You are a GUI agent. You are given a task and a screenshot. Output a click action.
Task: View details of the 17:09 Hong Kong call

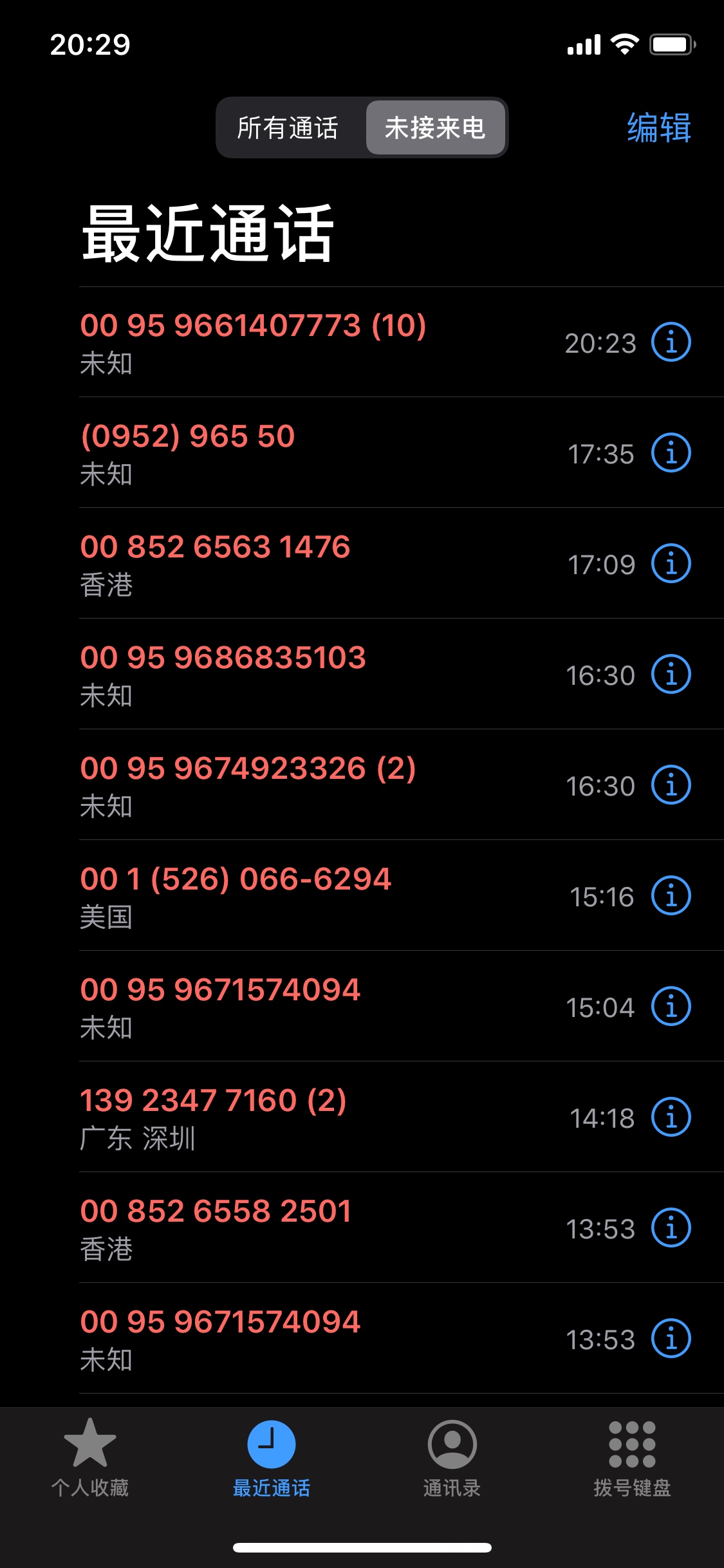[671, 563]
